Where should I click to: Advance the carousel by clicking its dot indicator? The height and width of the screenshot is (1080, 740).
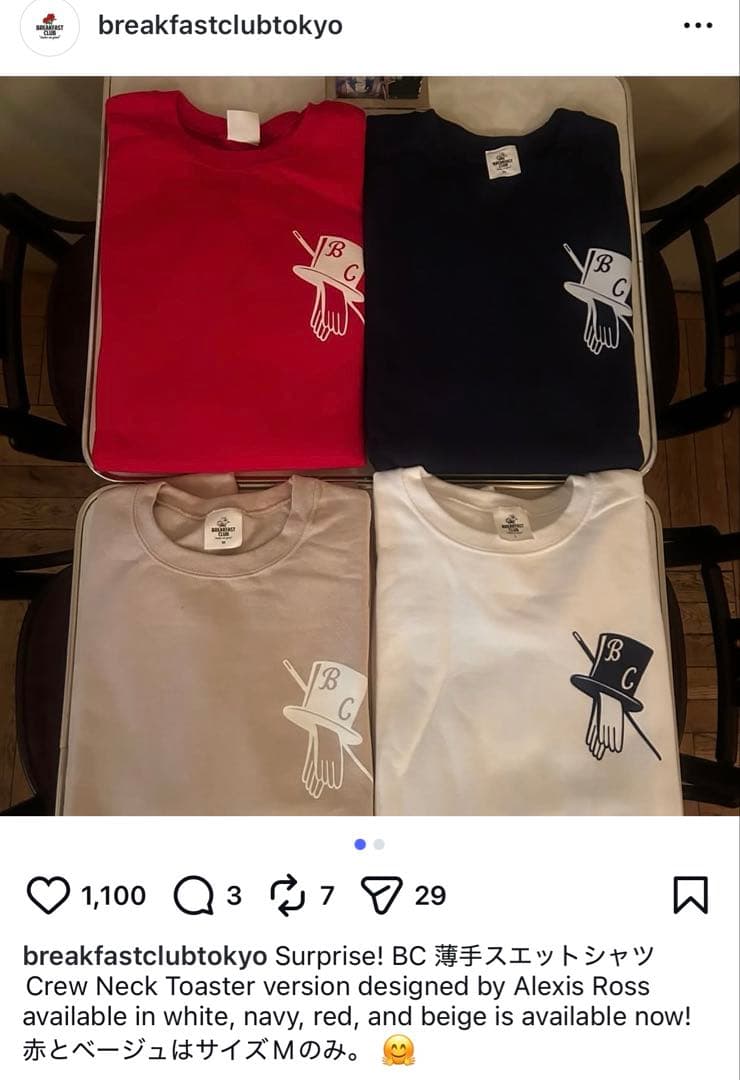pyautogui.click(x=378, y=843)
